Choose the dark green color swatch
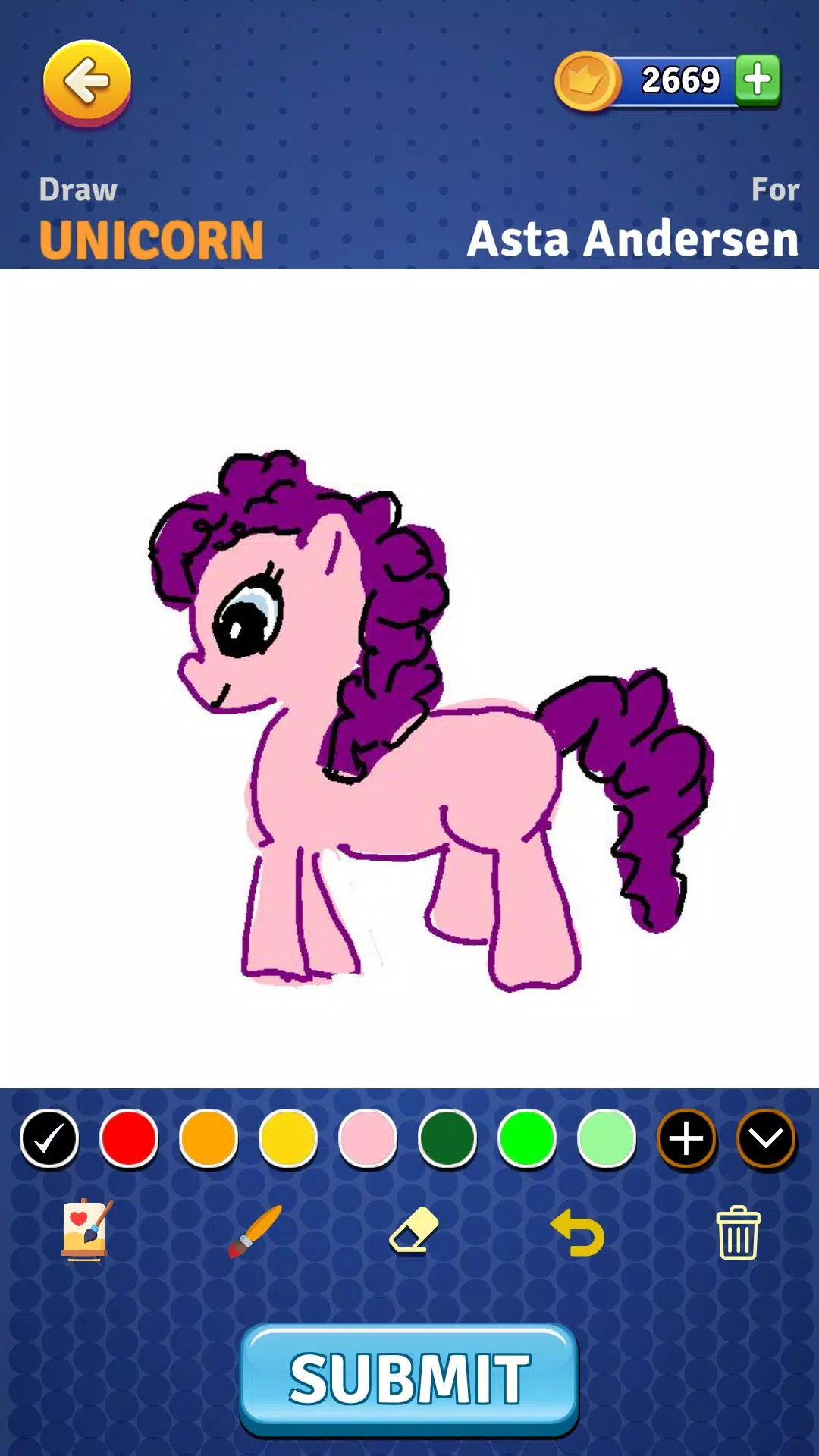 click(x=447, y=1138)
